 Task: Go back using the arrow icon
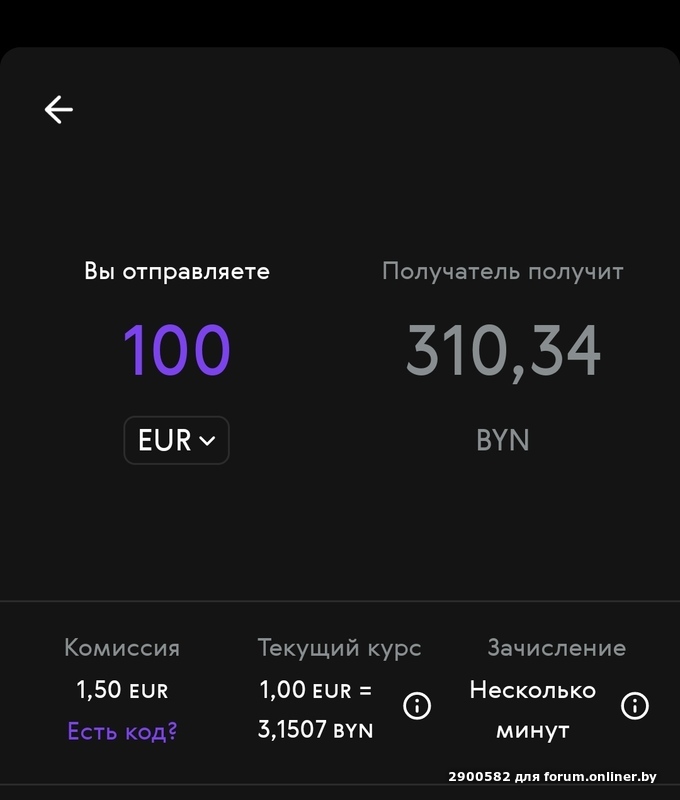[x=59, y=109]
